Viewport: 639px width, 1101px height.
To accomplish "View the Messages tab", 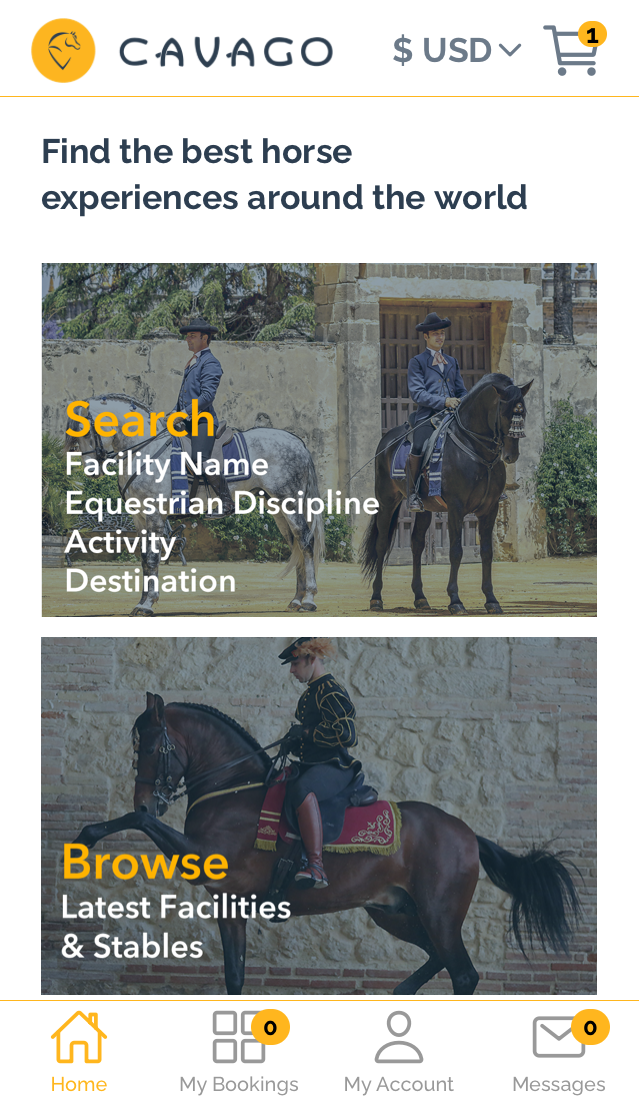I will point(559,1052).
